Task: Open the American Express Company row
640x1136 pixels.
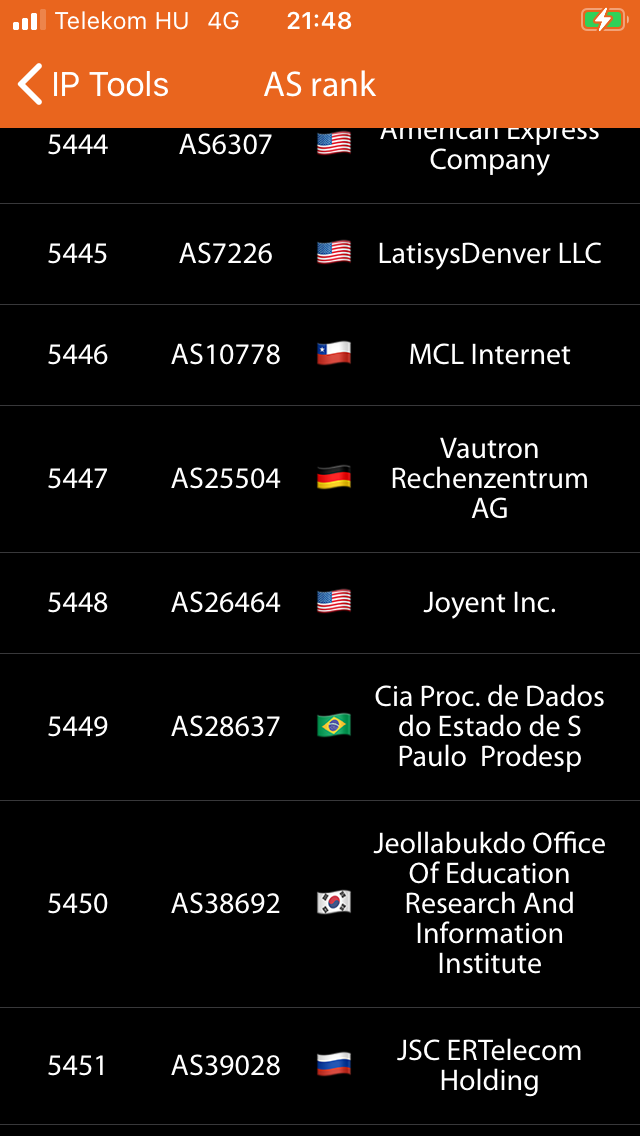Action: click(320, 165)
